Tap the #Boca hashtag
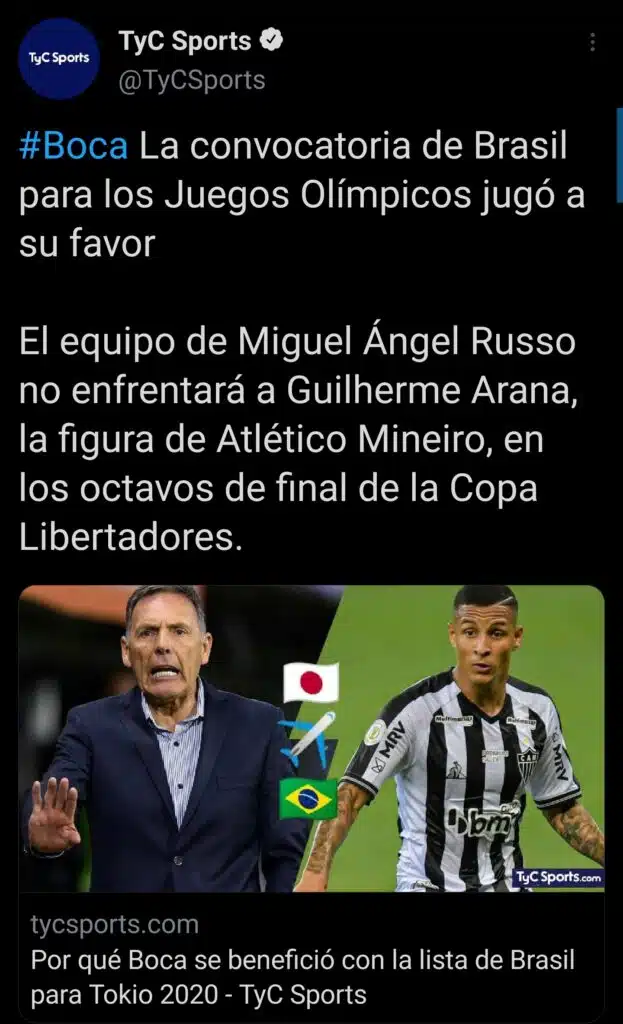The image size is (623, 1024). click(73, 147)
